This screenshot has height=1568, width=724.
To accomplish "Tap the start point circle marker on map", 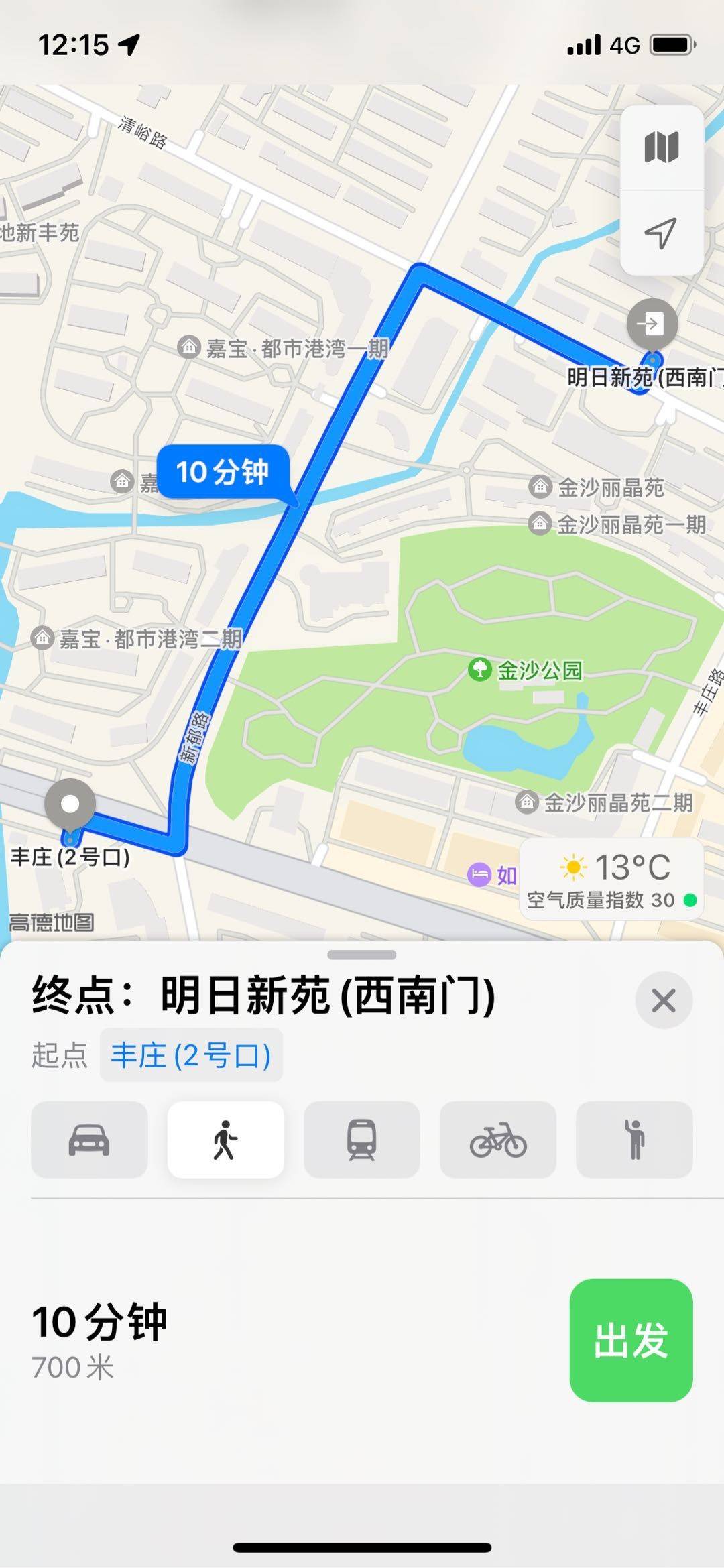I will pos(69,804).
